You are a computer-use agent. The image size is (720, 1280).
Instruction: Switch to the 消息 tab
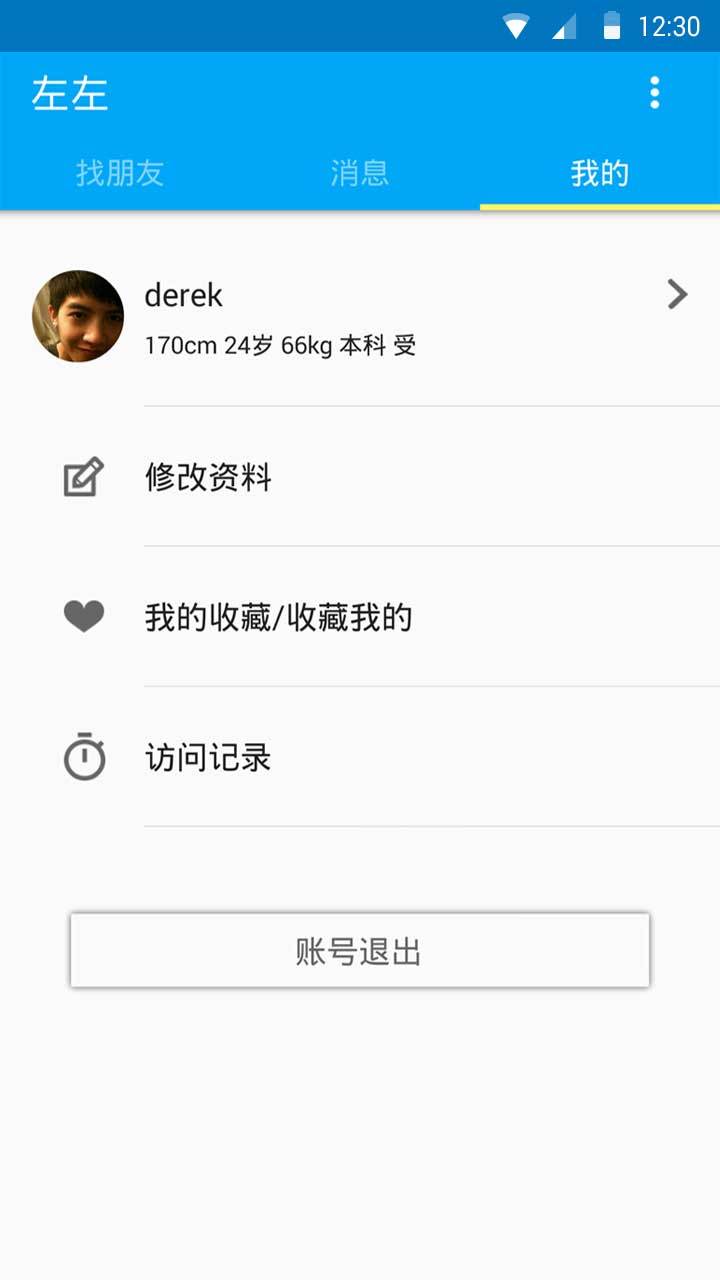360,173
